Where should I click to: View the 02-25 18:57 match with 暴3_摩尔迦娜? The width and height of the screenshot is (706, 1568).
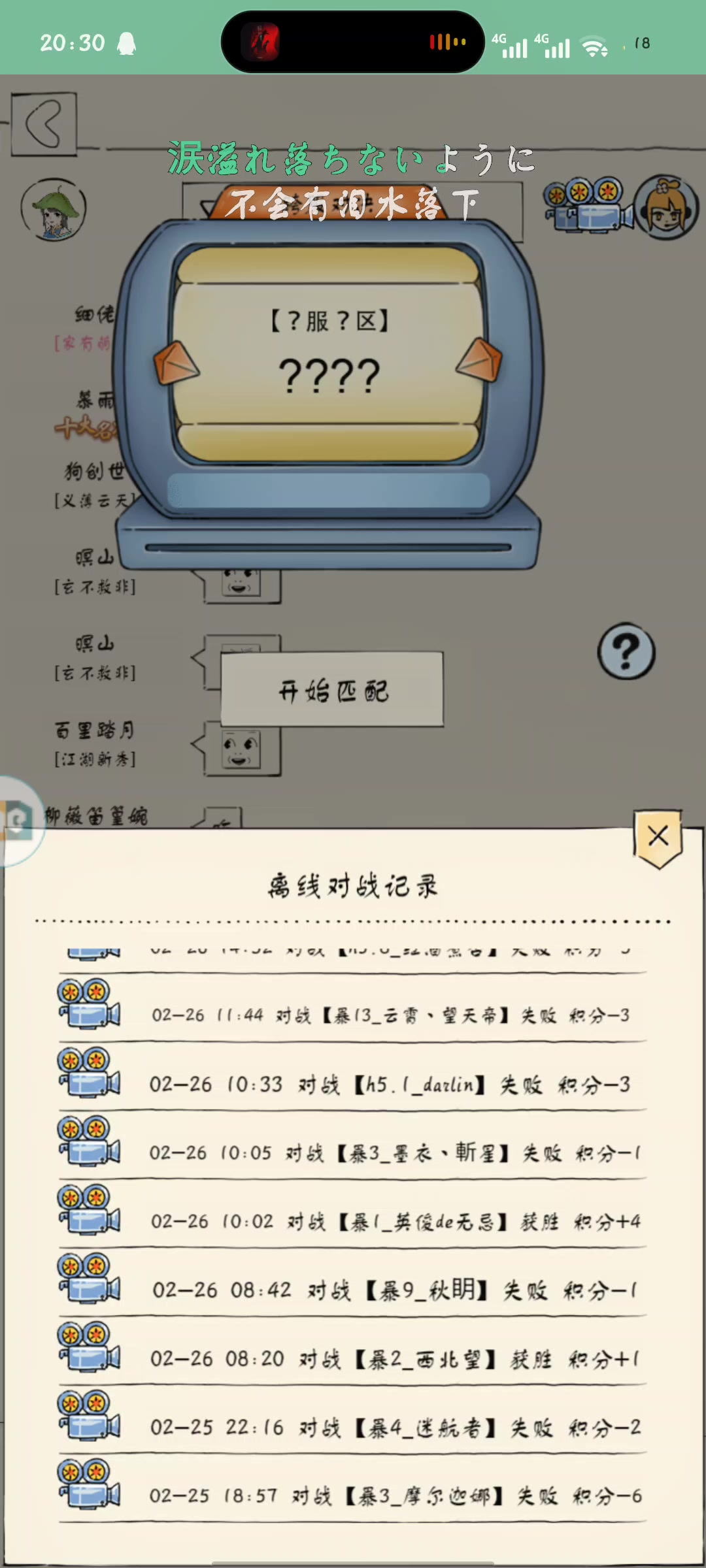tap(90, 1484)
